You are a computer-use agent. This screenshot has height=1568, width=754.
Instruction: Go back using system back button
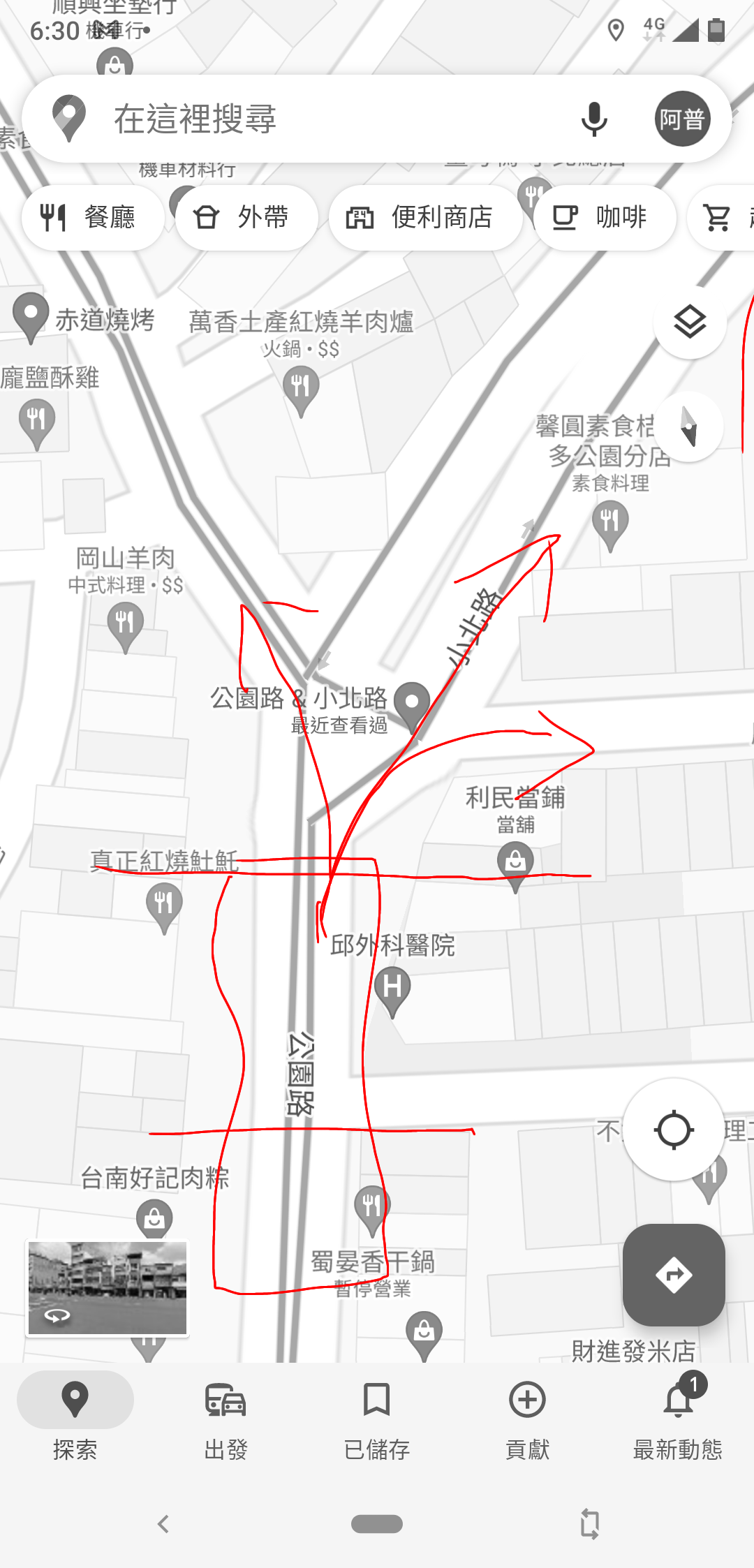[163, 1523]
